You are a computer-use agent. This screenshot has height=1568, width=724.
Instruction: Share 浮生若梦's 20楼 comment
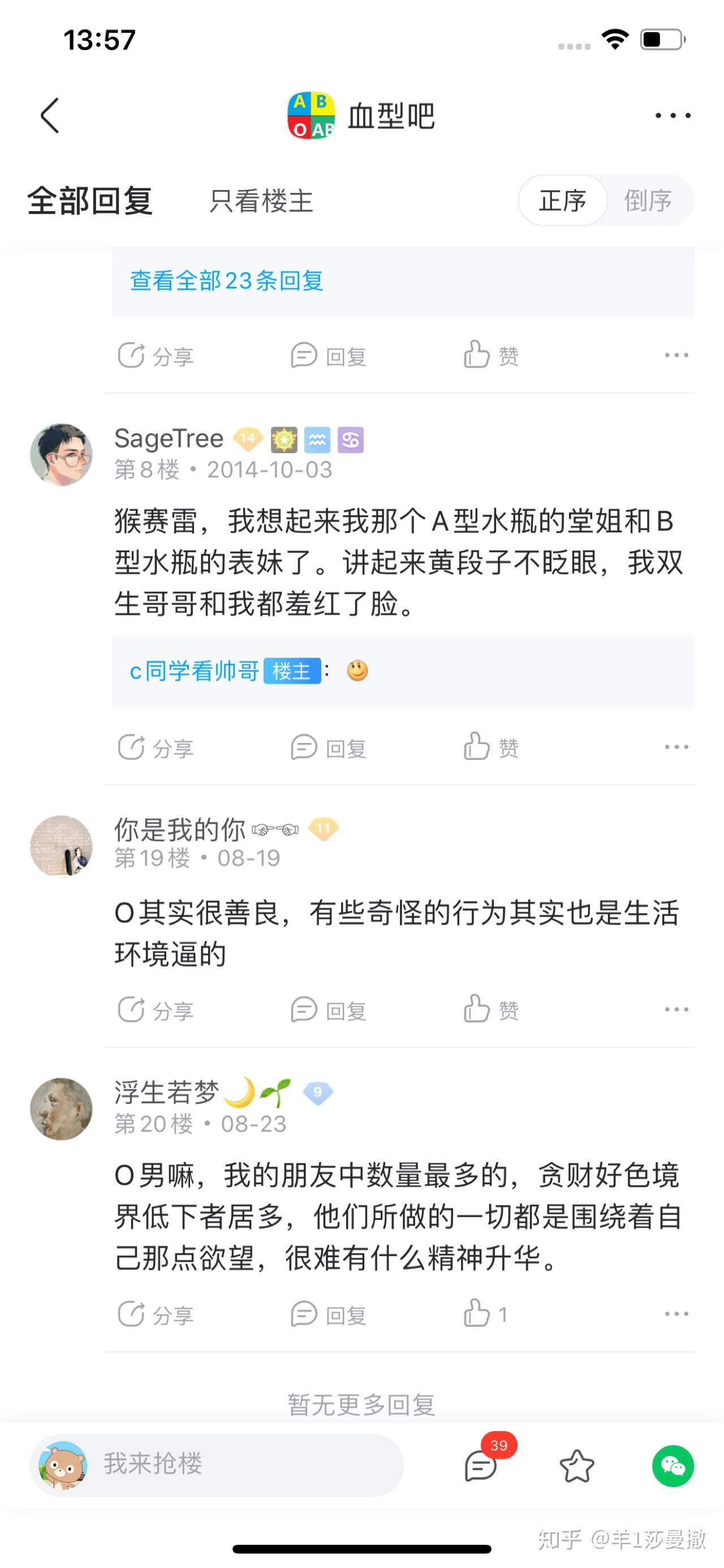tap(156, 1314)
